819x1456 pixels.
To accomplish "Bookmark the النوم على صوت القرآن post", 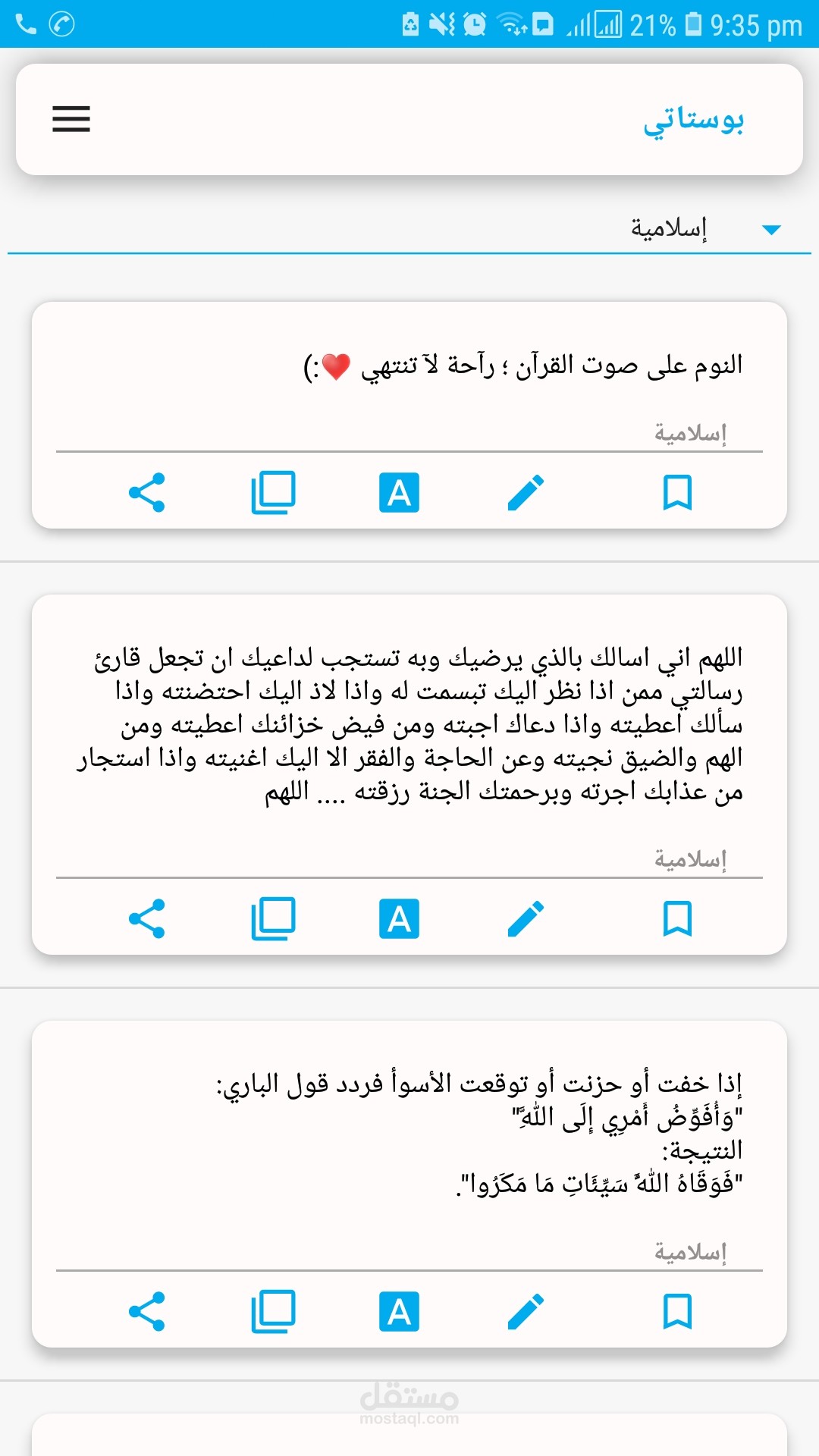I will (677, 493).
